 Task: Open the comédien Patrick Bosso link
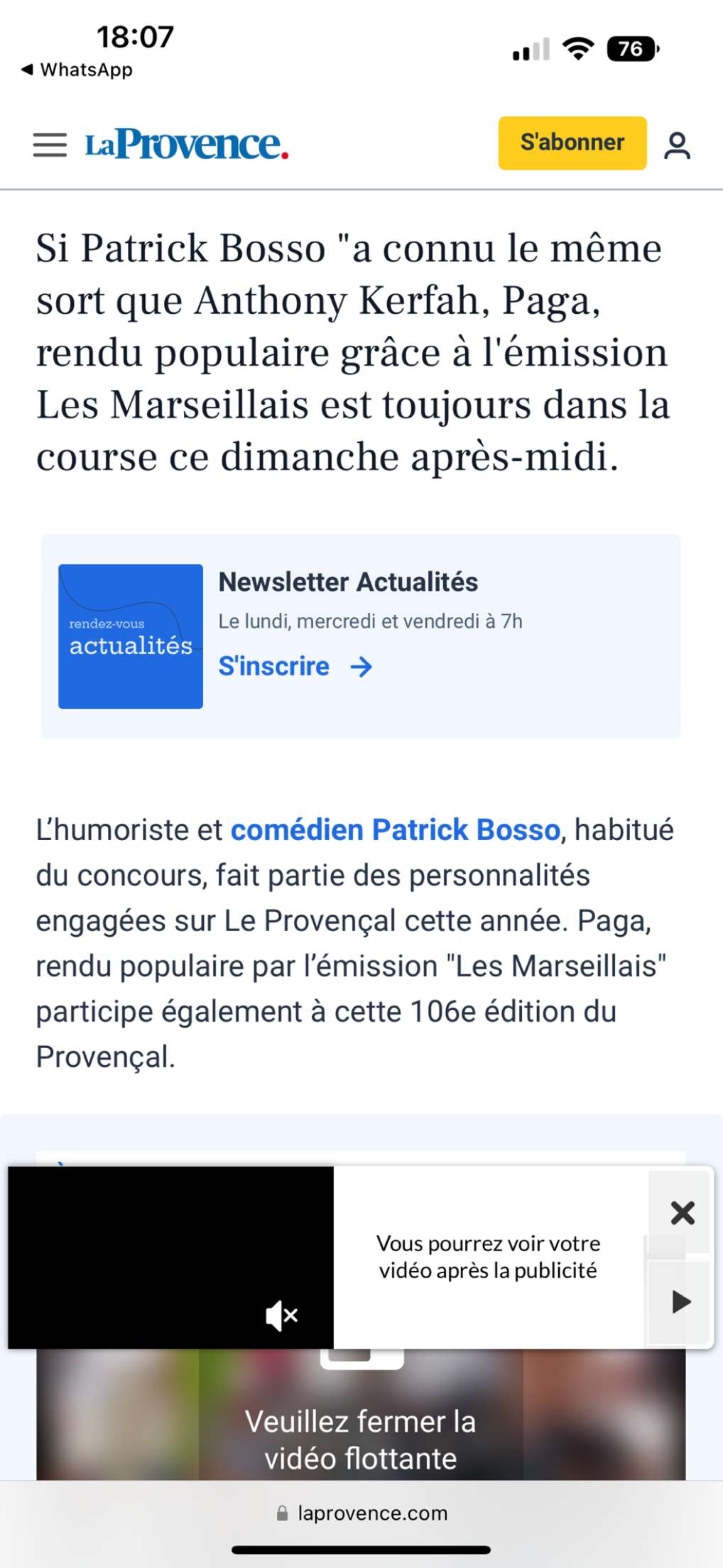pos(396,829)
